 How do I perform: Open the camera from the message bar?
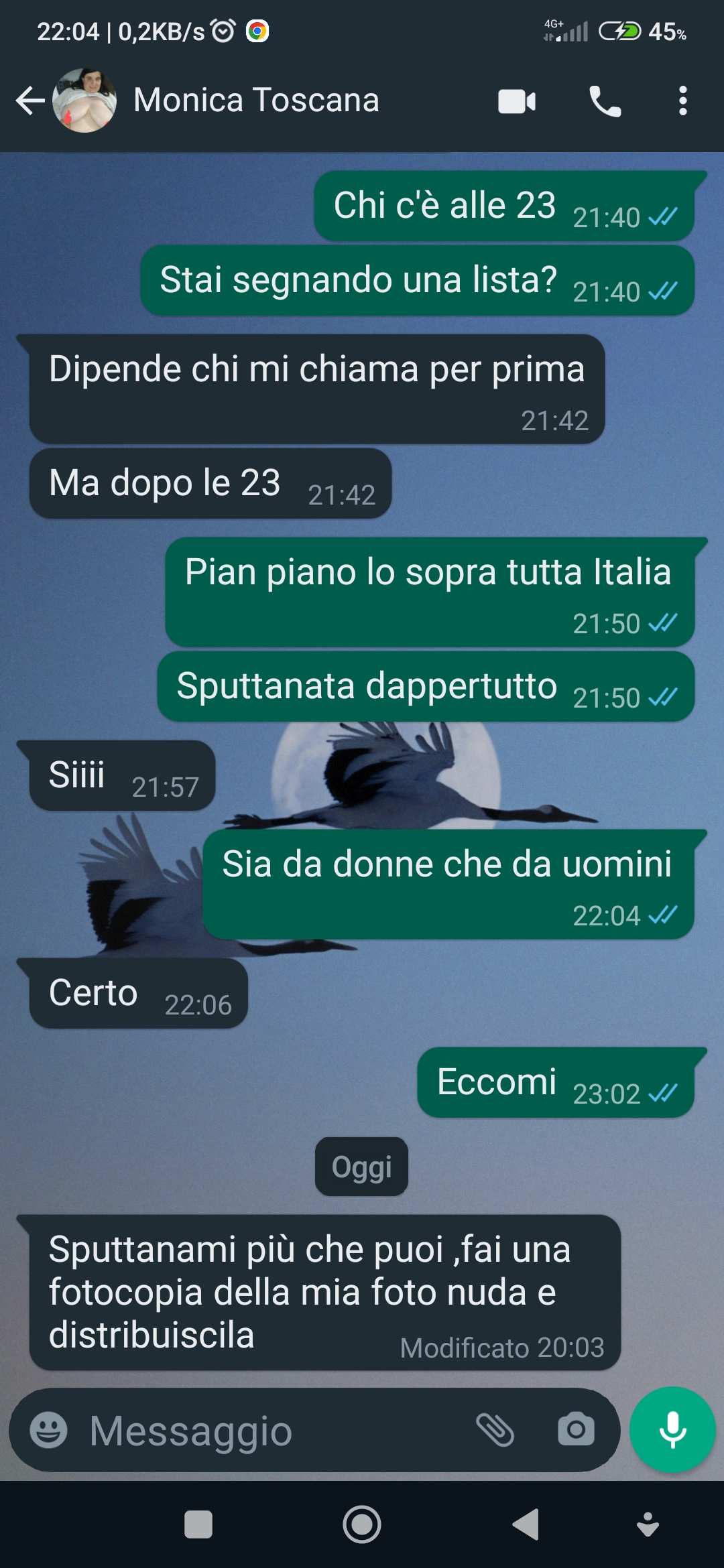pyautogui.click(x=576, y=1430)
